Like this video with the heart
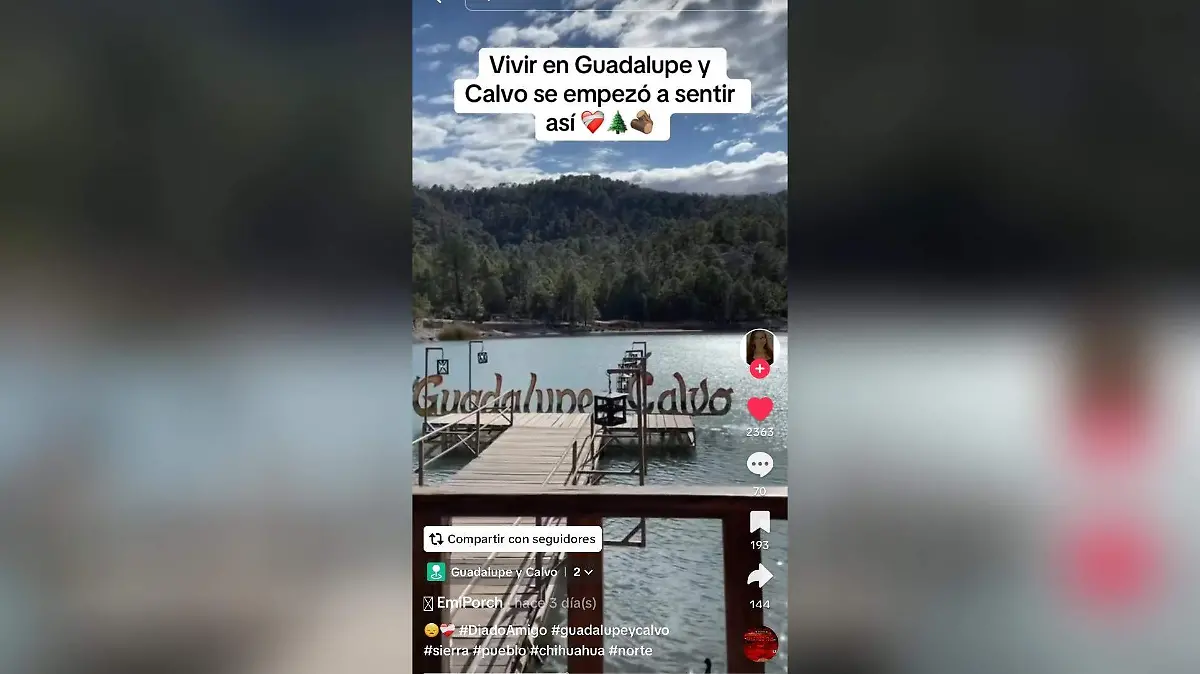Screen dimensions: 1200x674 pos(760,409)
